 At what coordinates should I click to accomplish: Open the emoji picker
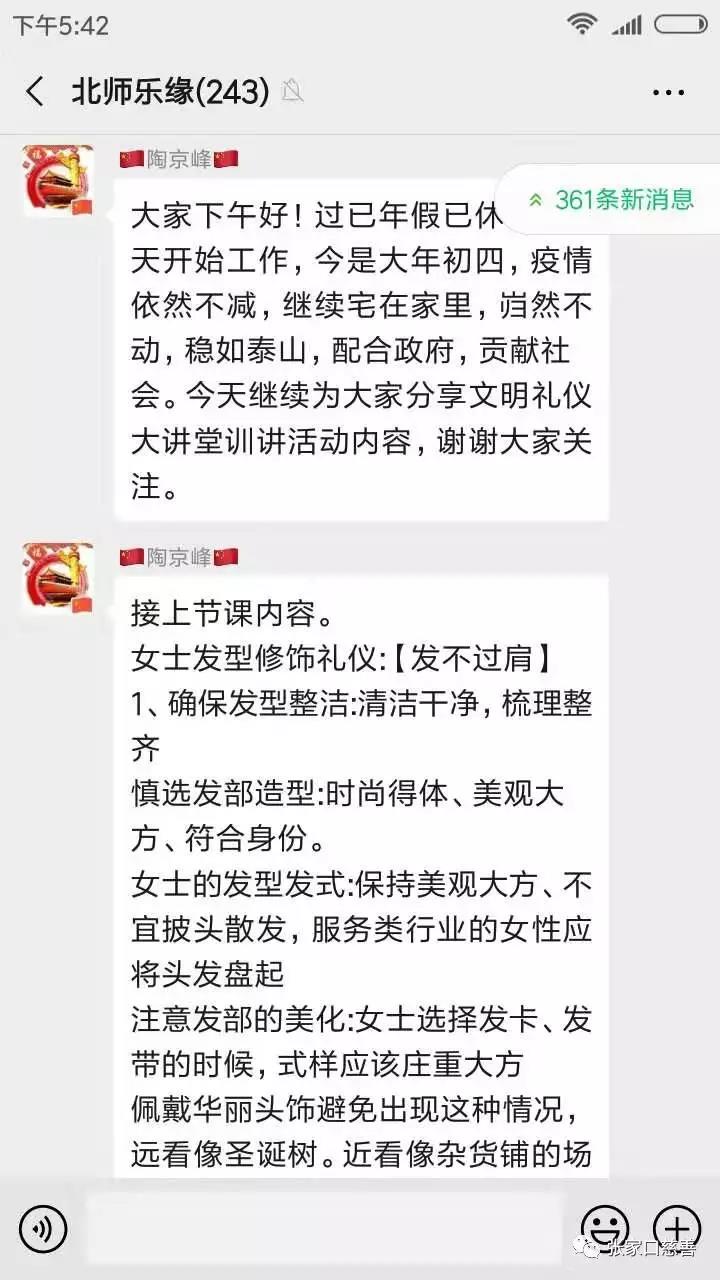tap(606, 1227)
